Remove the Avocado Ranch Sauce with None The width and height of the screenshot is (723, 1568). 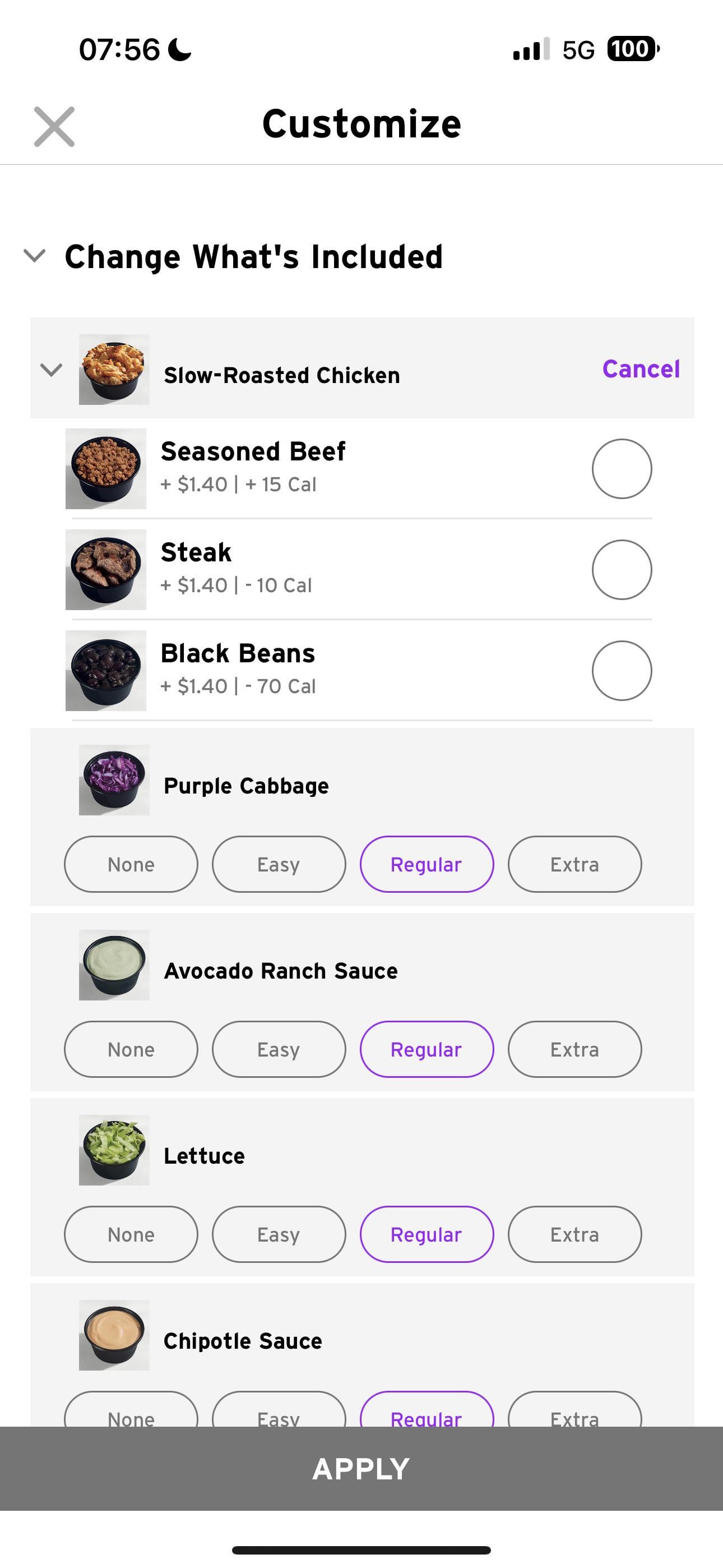131,1049
